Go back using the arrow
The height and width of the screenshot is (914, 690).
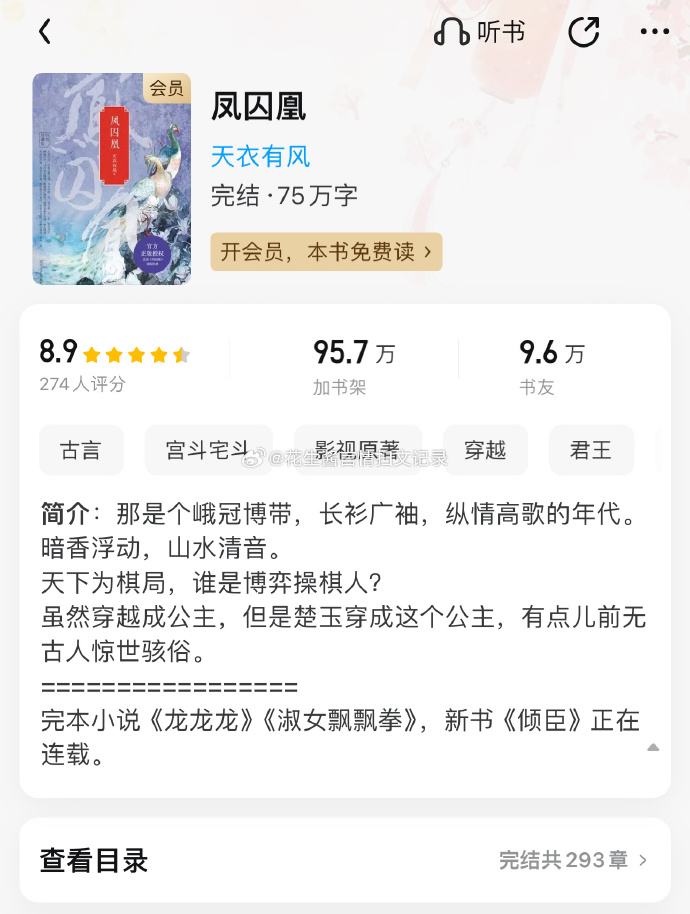point(45,32)
